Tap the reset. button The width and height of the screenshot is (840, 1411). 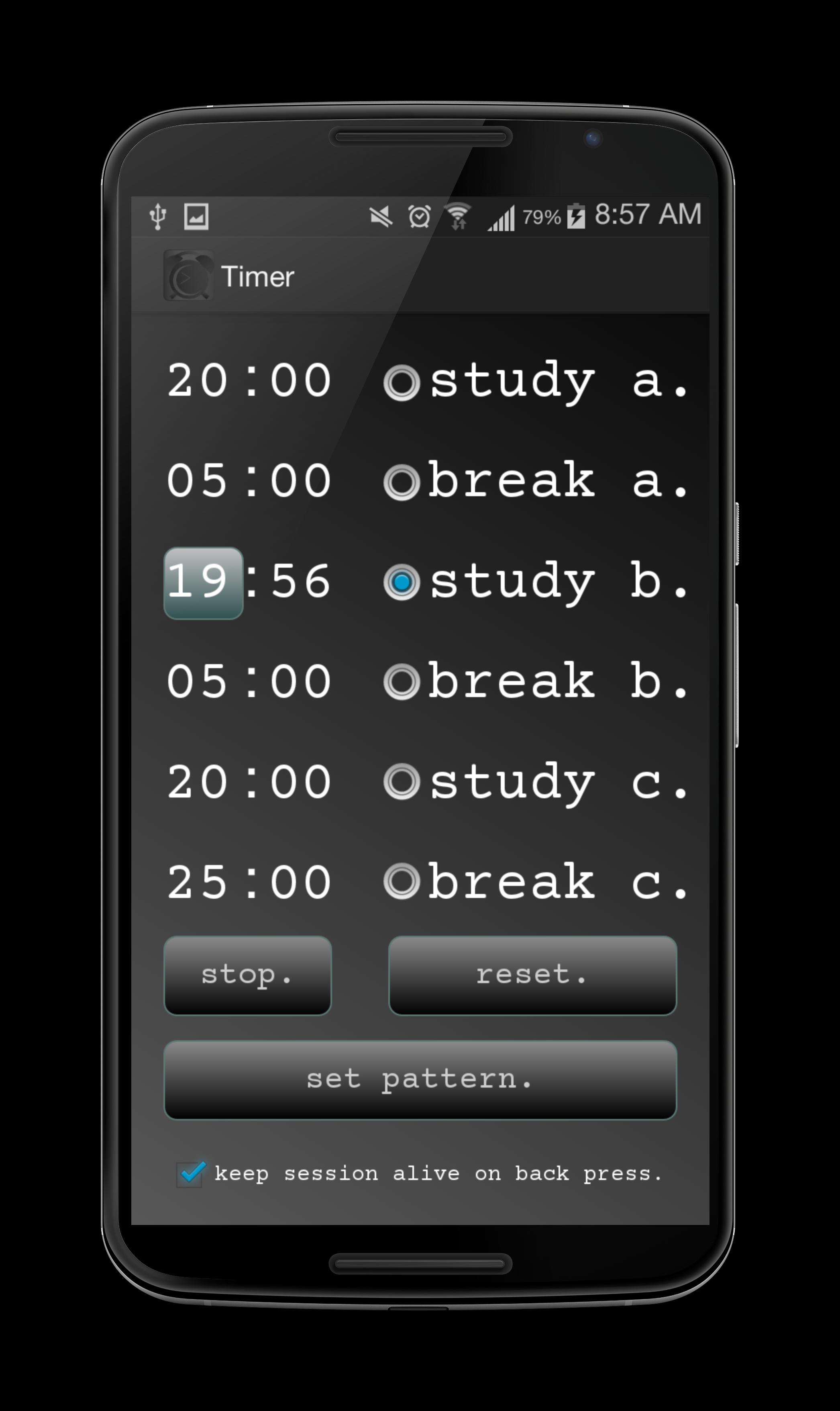[532, 975]
